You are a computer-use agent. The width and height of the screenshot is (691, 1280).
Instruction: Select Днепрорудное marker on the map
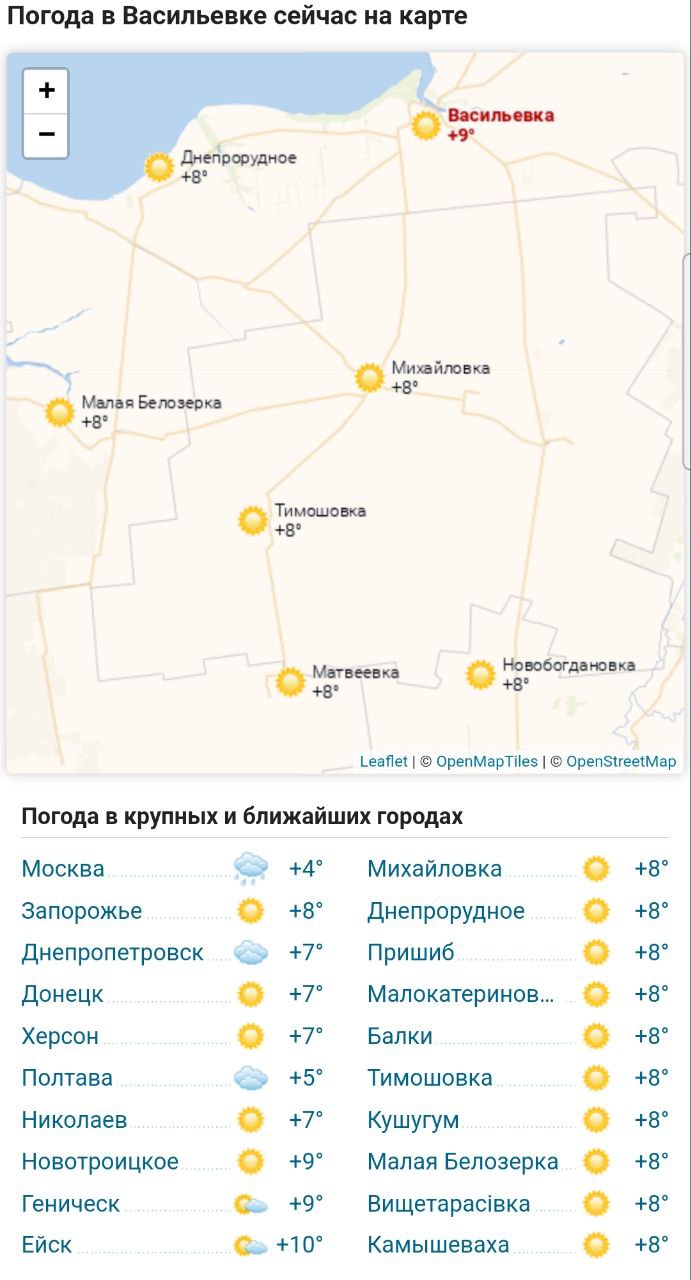[x=160, y=167]
